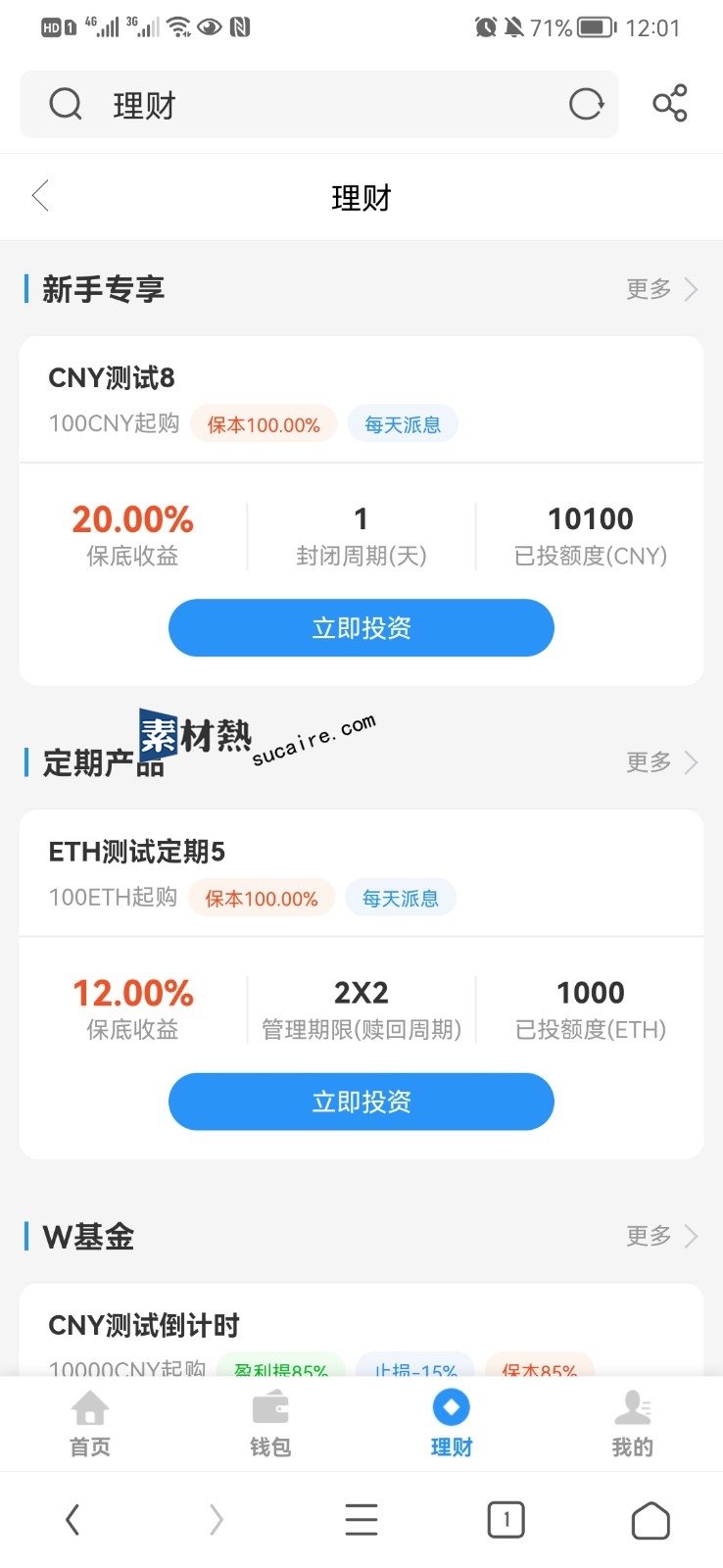Tap 立即投资 under ETH测试定期5
Screen dimensions: 723x1568
[361, 1102]
